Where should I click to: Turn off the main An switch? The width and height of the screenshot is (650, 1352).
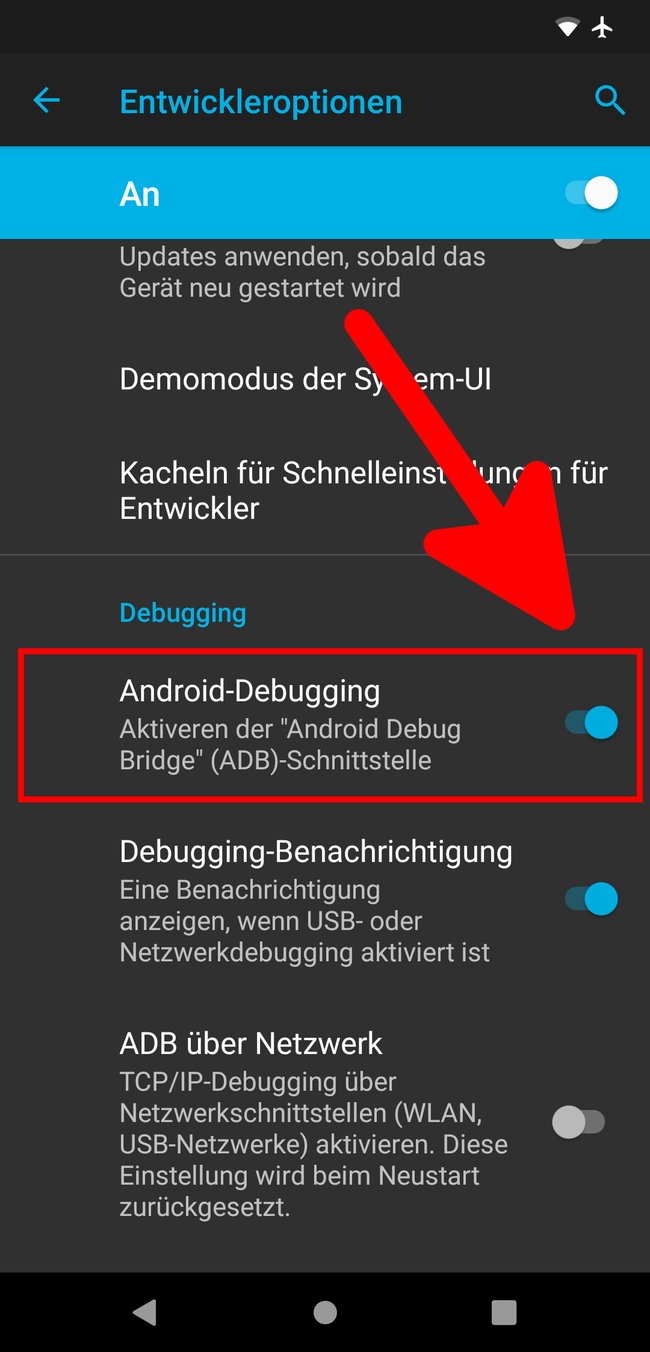[x=592, y=193]
